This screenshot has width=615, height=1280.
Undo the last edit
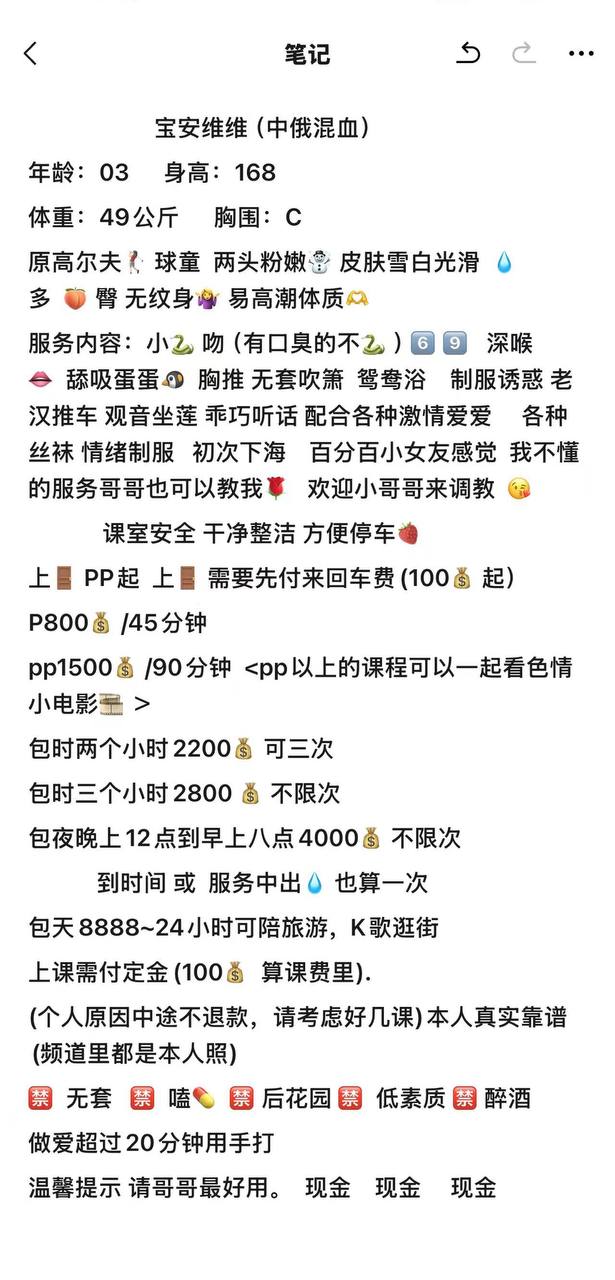pyautogui.click(x=469, y=54)
